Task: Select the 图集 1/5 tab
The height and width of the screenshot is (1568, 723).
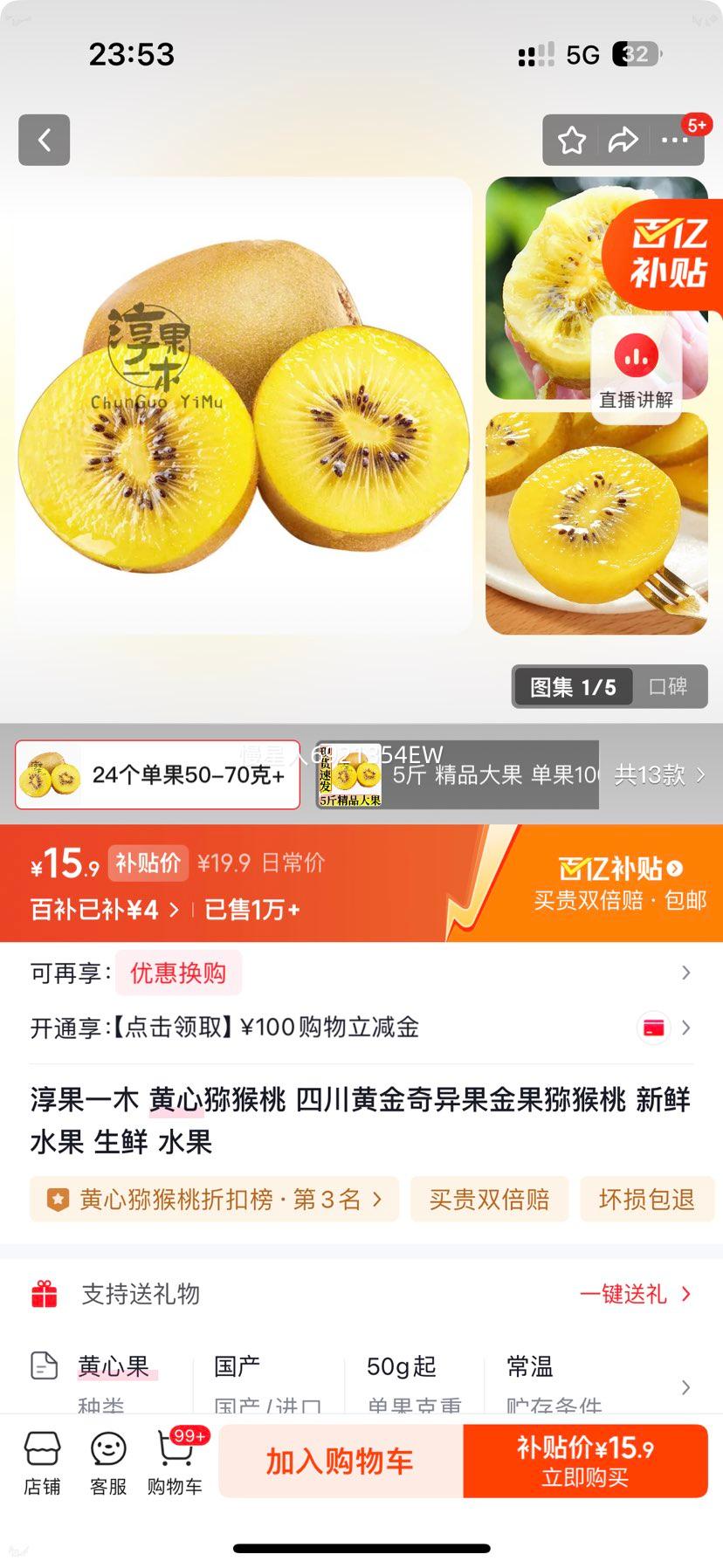Action: (x=572, y=687)
